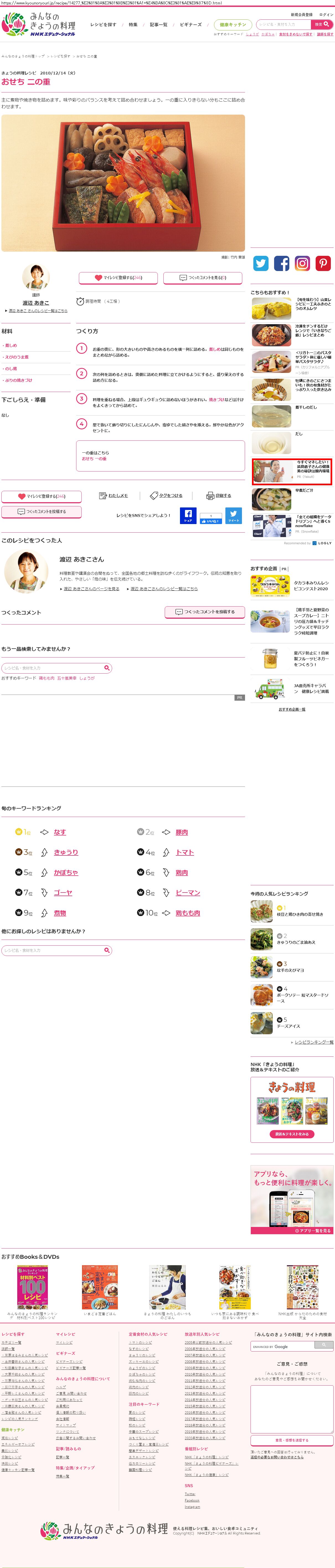Image resolution: width=335 pixels, height=1568 pixels.
Task: Open the Pinterest social icon
Action: (323, 263)
